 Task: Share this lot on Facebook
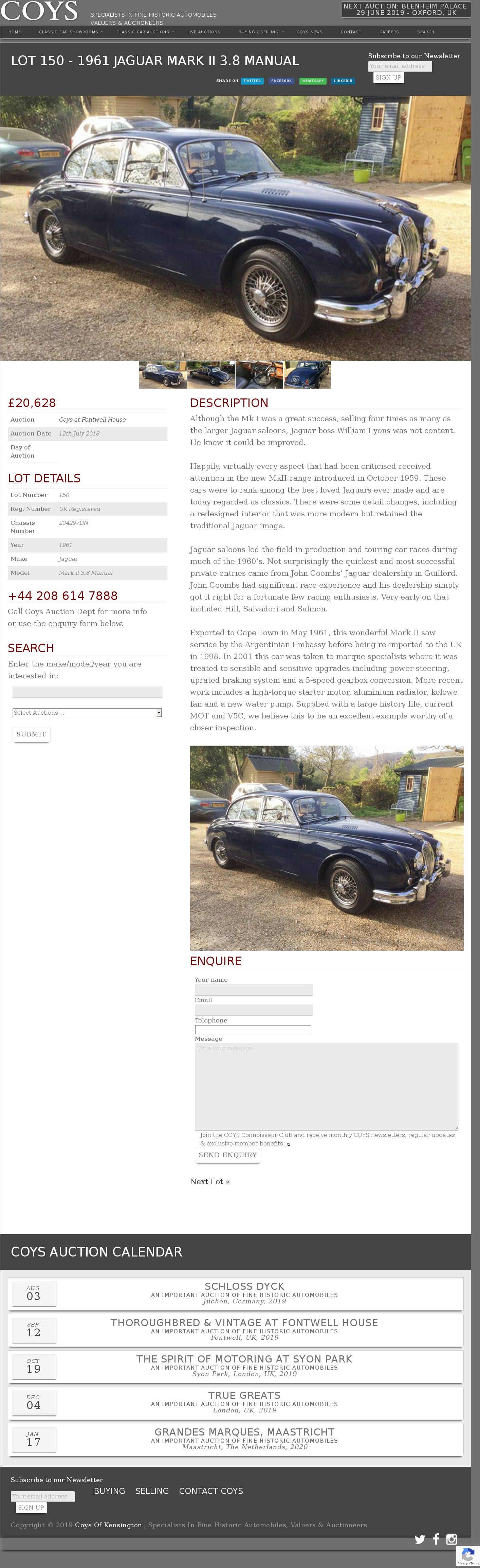281,81
